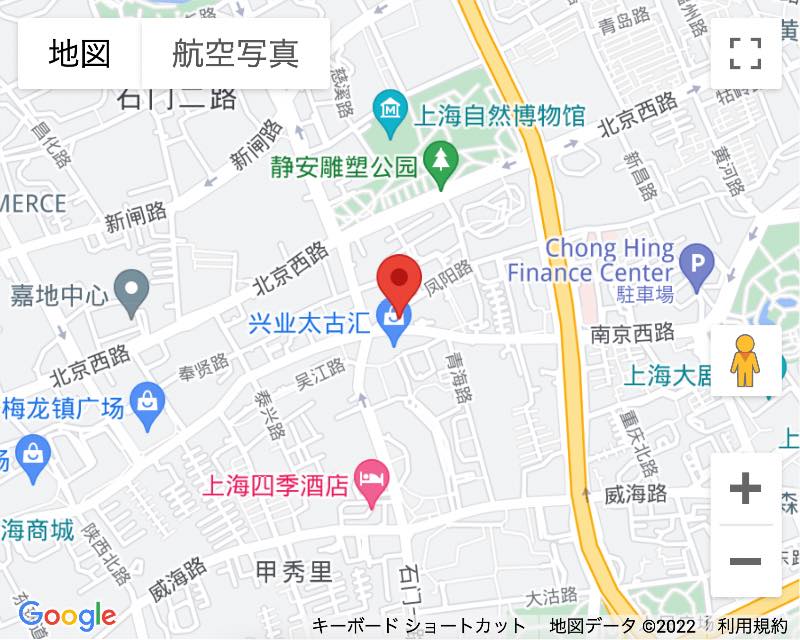This screenshot has height=640, width=800.
Task: Switch to 航空写真 satellite view
Action: pyautogui.click(x=235, y=53)
